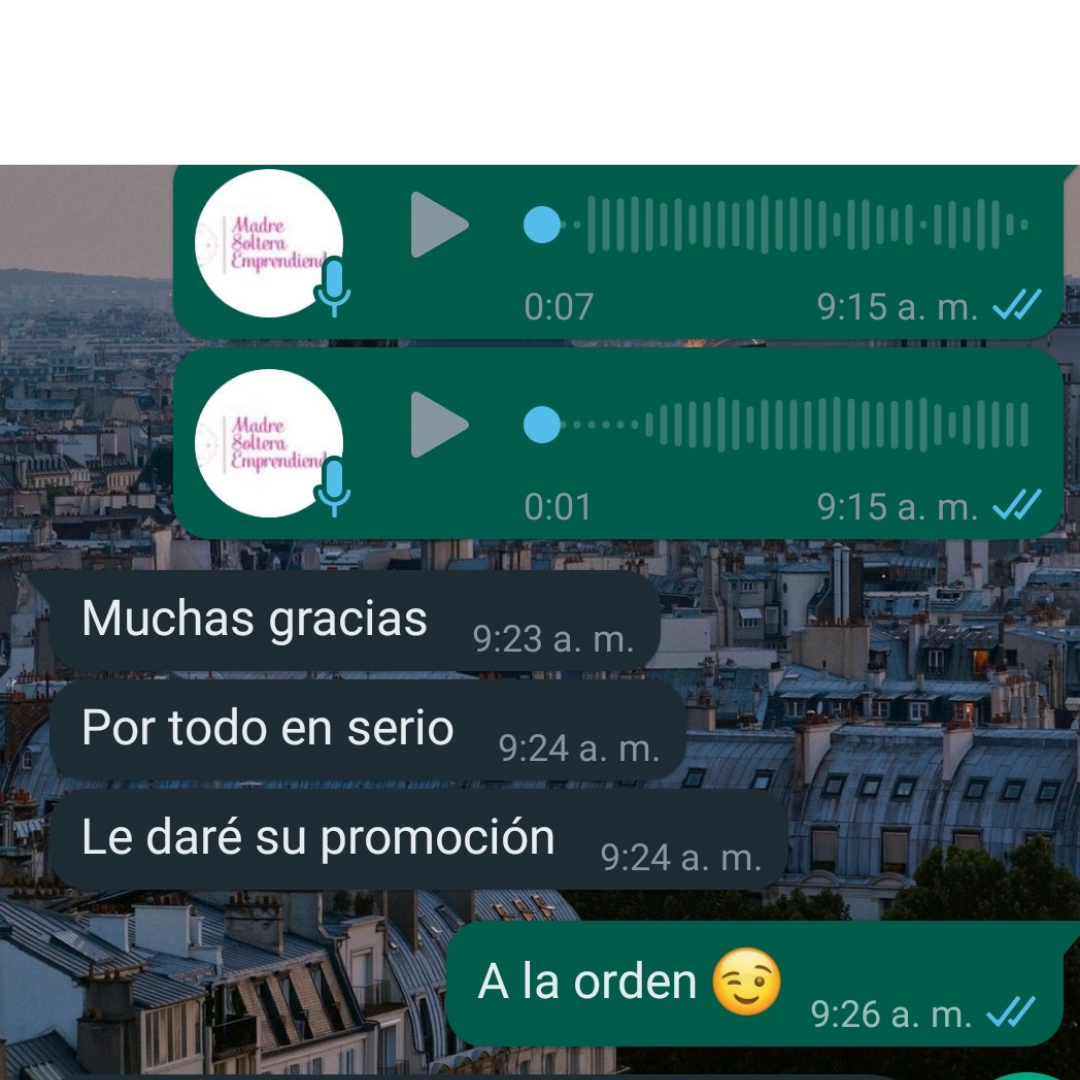This screenshot has height=1080, width=1080.
Task: Play the 0:07 voice message
Action: [x=438, y=225]
